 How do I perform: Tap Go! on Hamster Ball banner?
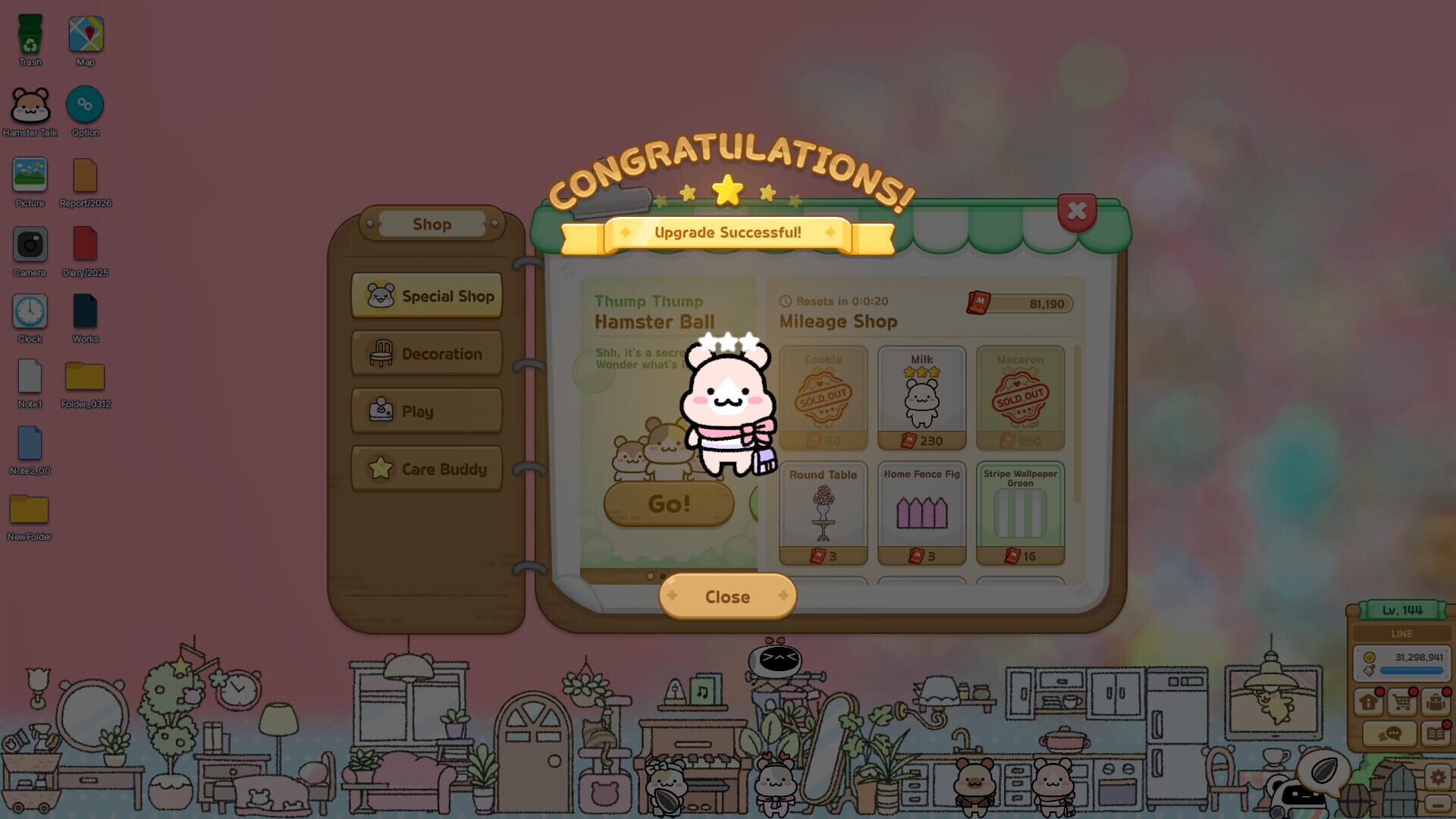tap(668, 504)
